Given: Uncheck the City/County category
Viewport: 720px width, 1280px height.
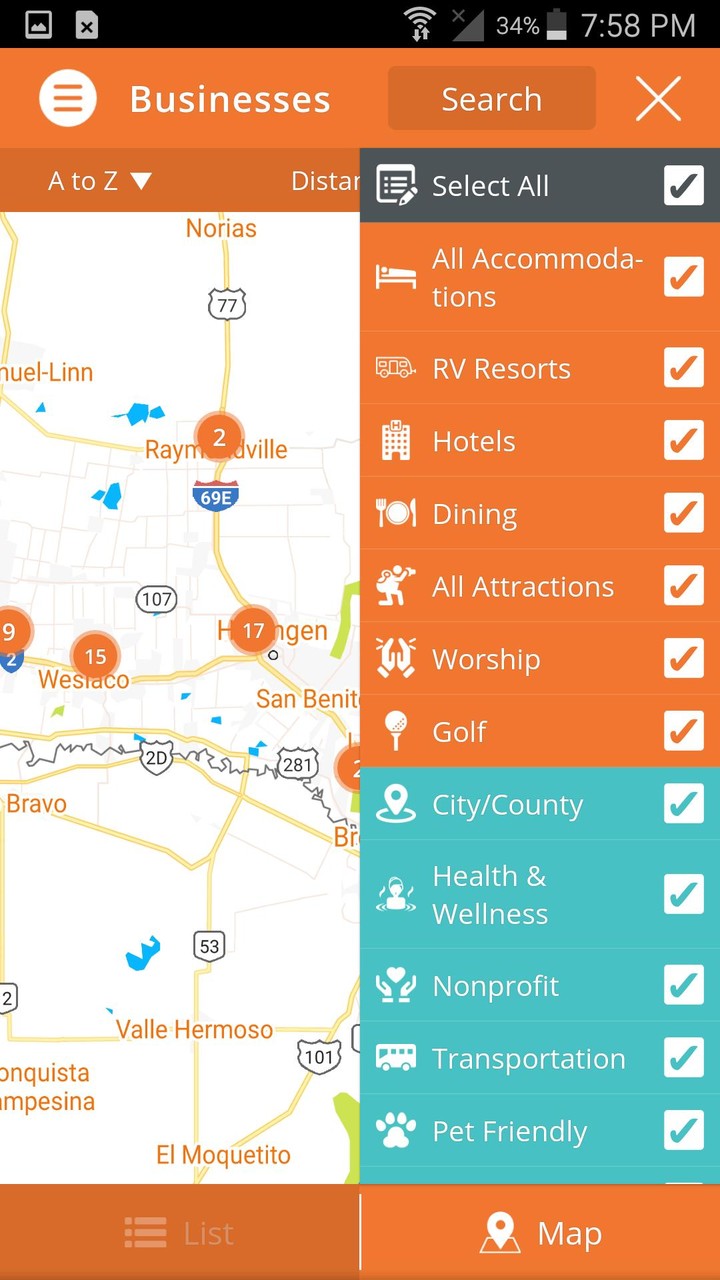Looking at the screenshot, I should click(684, 804).
